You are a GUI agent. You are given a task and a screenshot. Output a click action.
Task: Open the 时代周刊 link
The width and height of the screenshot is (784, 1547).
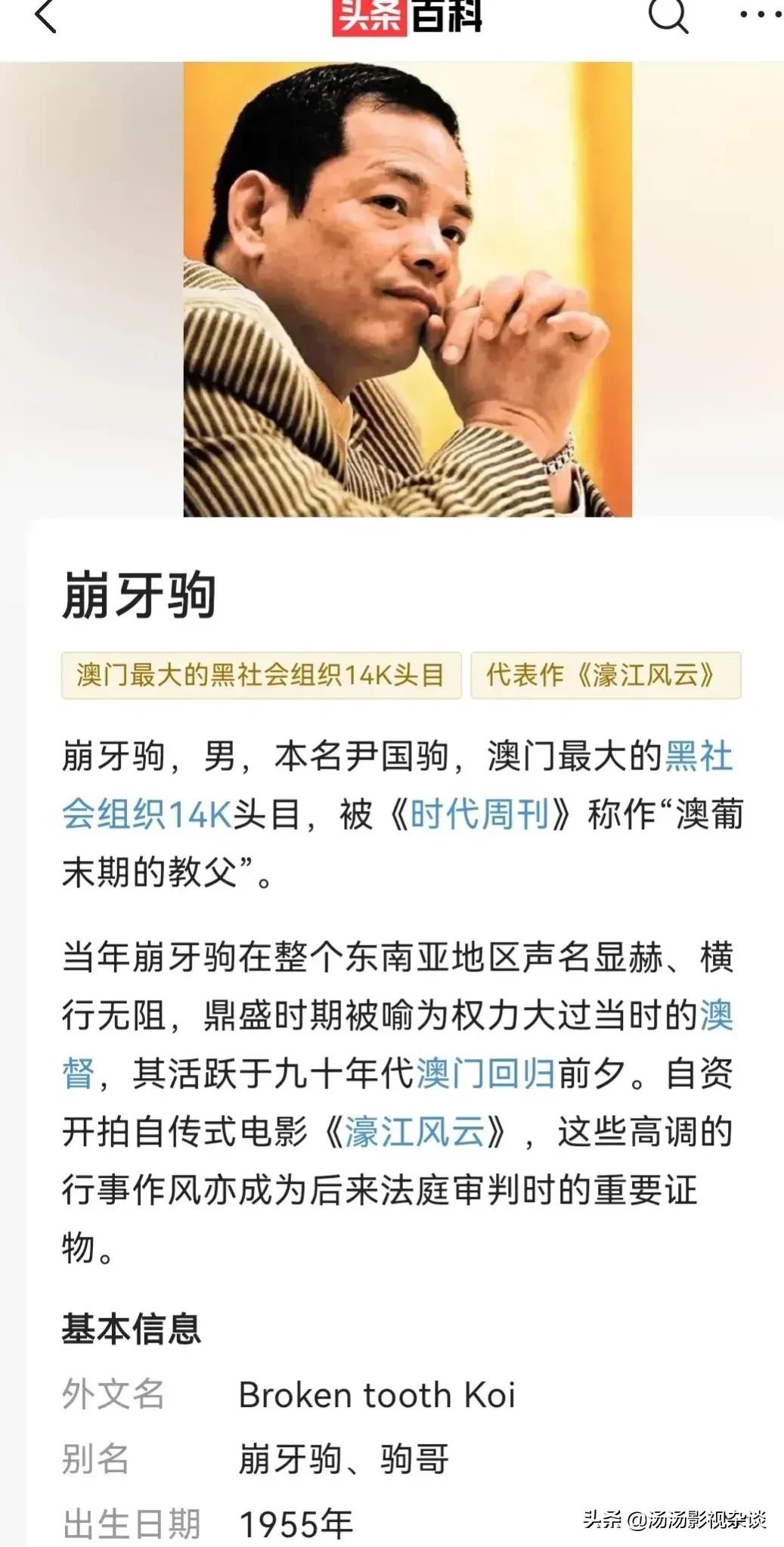point(479,815)
